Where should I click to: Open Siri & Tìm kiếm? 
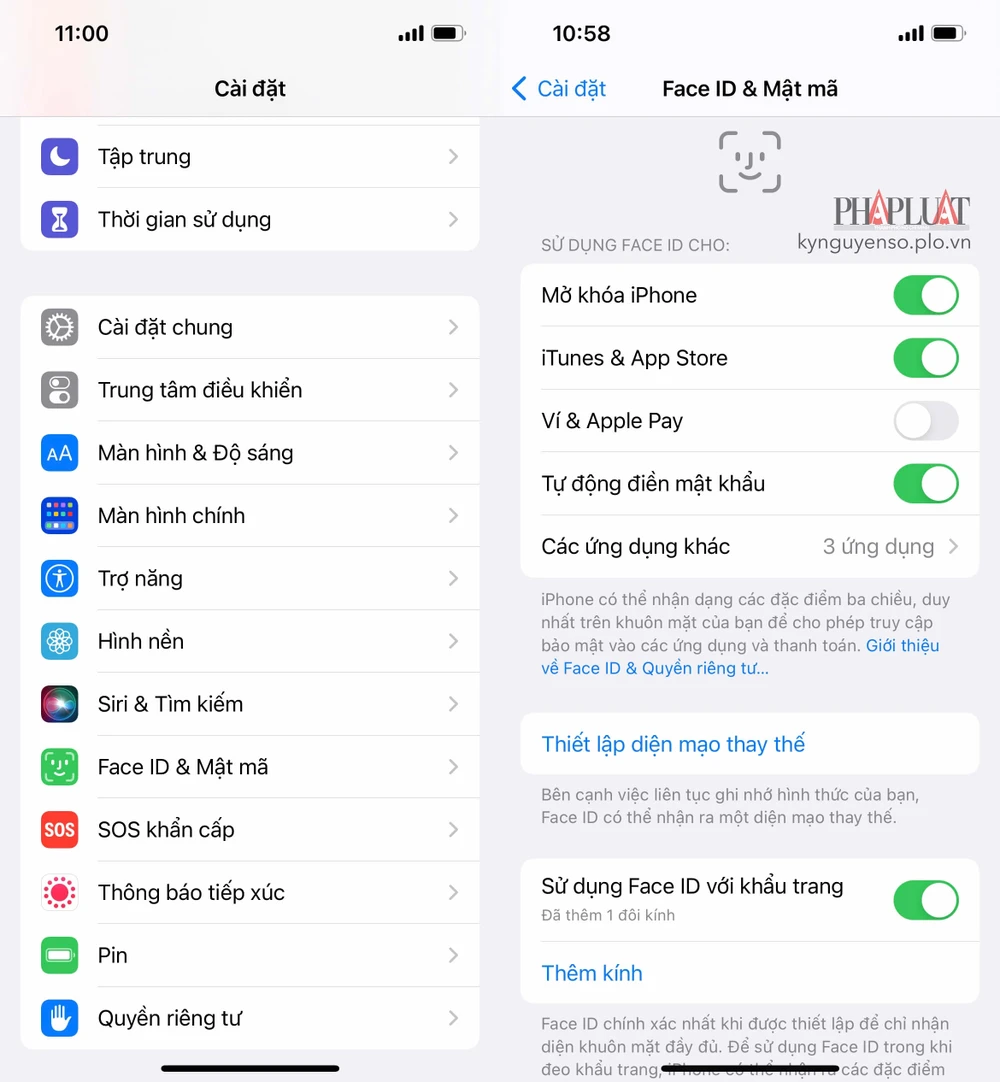click(250, 704)
